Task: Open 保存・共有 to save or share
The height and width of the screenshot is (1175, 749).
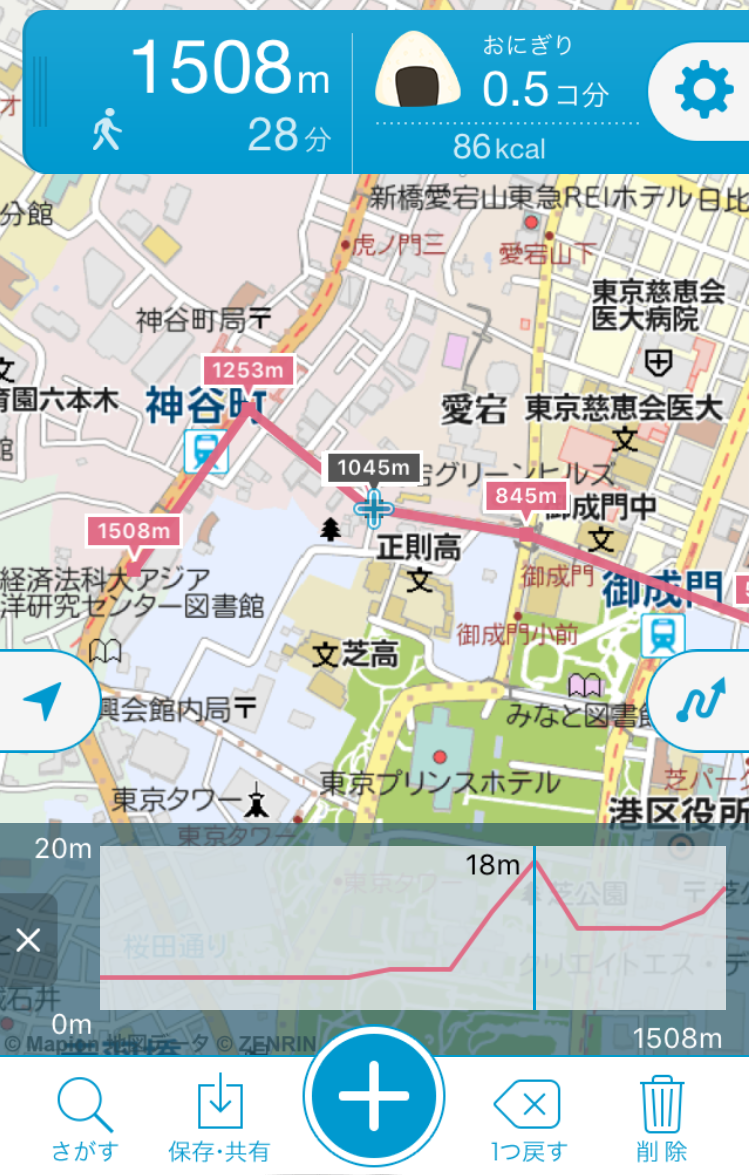Action: tap(220, 1118)
